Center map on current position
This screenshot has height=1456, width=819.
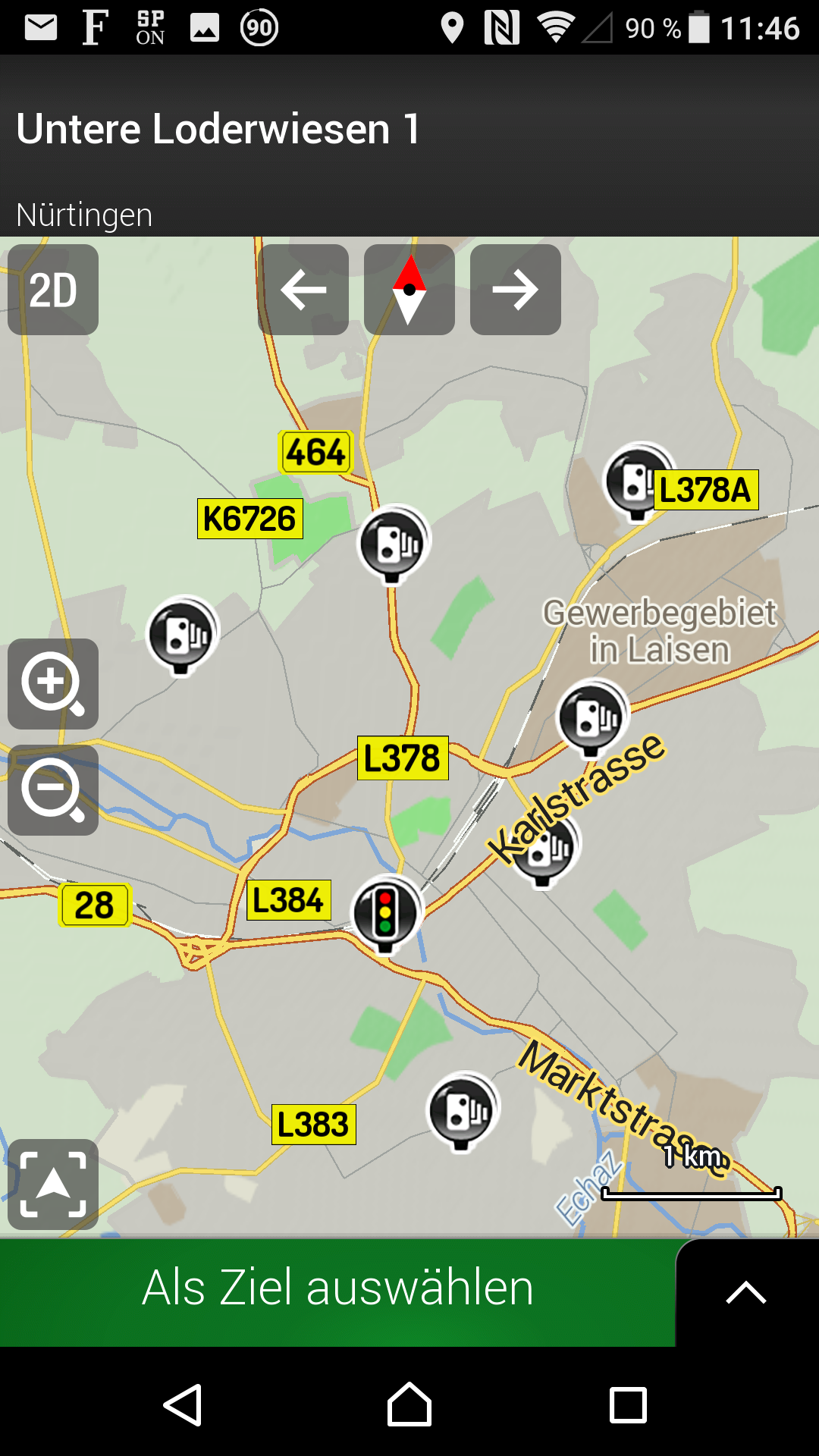coord(53,1185)
